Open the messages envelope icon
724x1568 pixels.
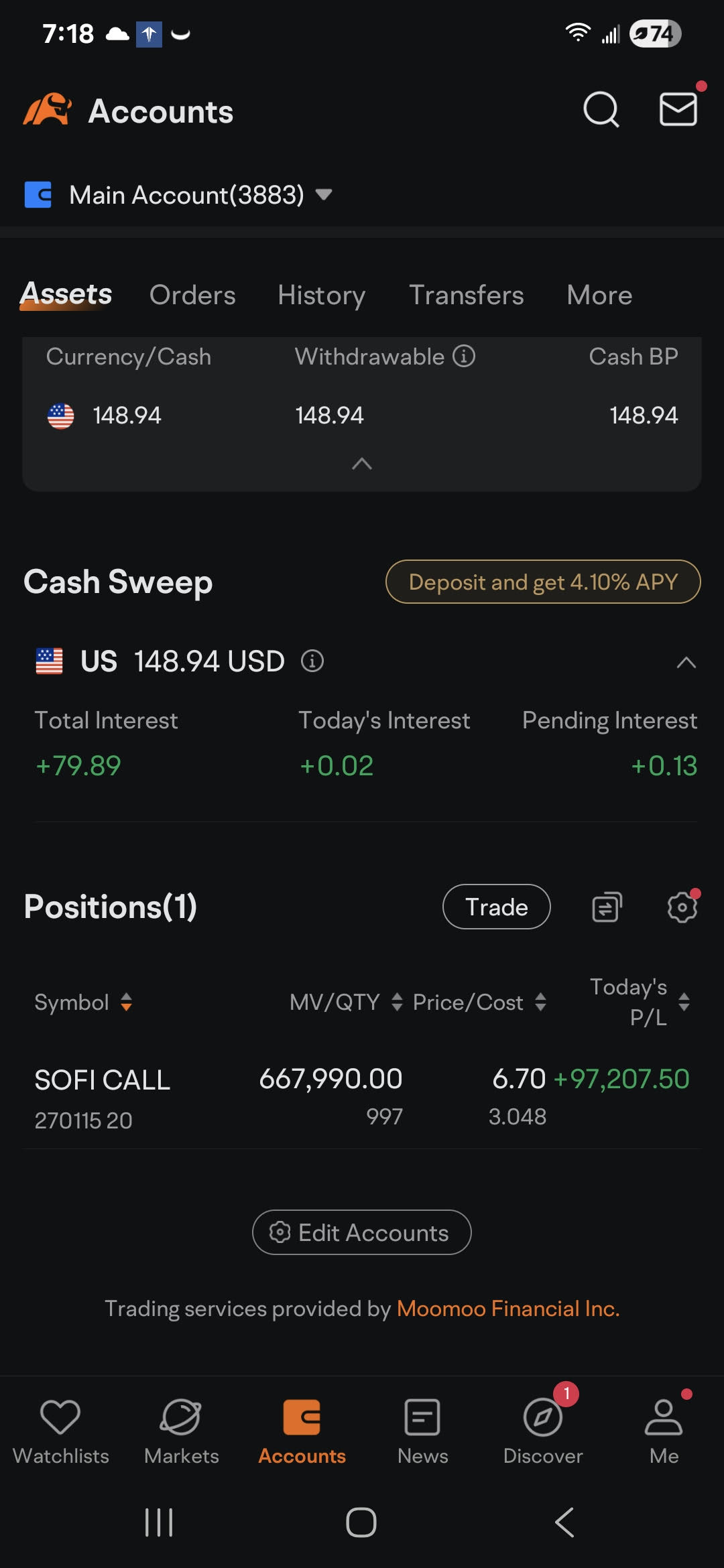(678, 109)
